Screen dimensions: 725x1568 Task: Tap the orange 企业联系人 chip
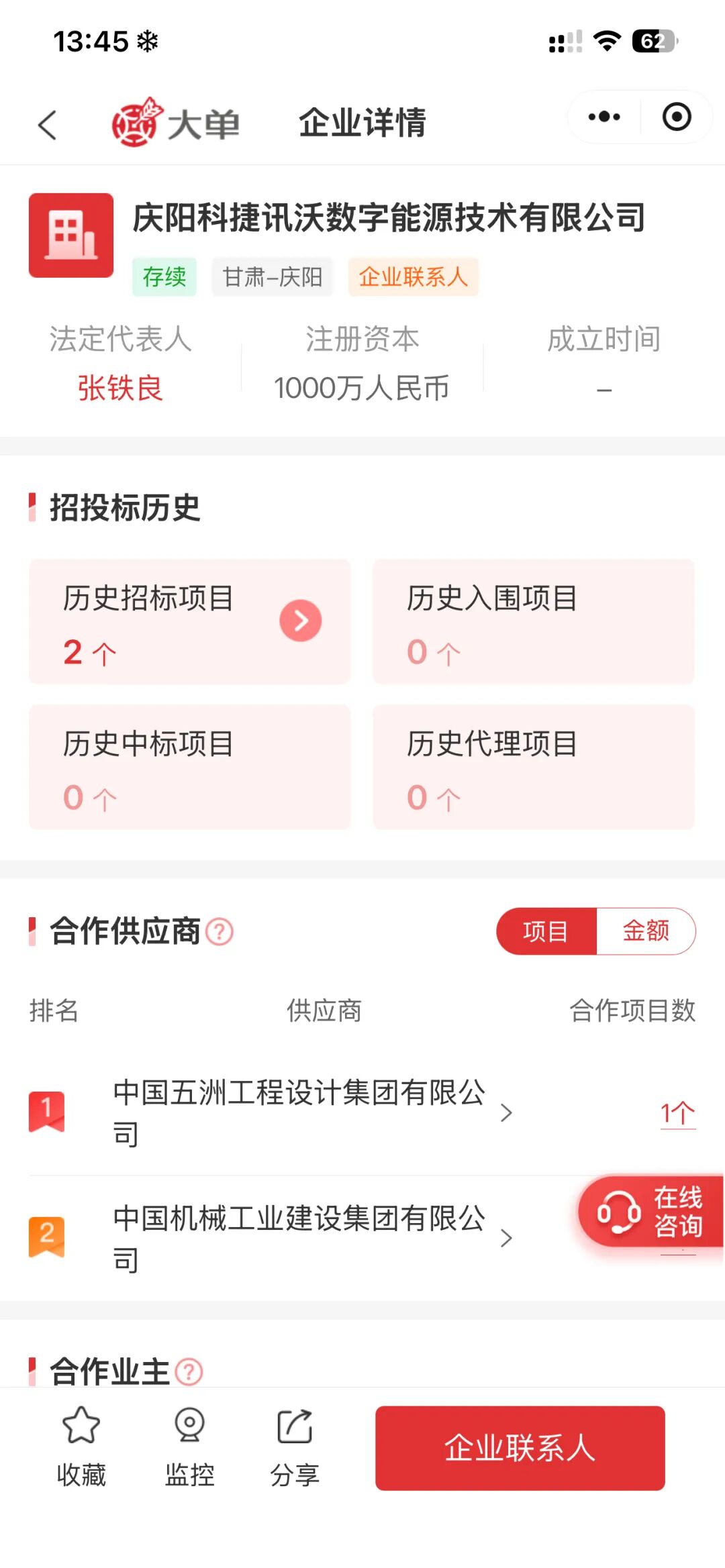(x=413, y=276)
